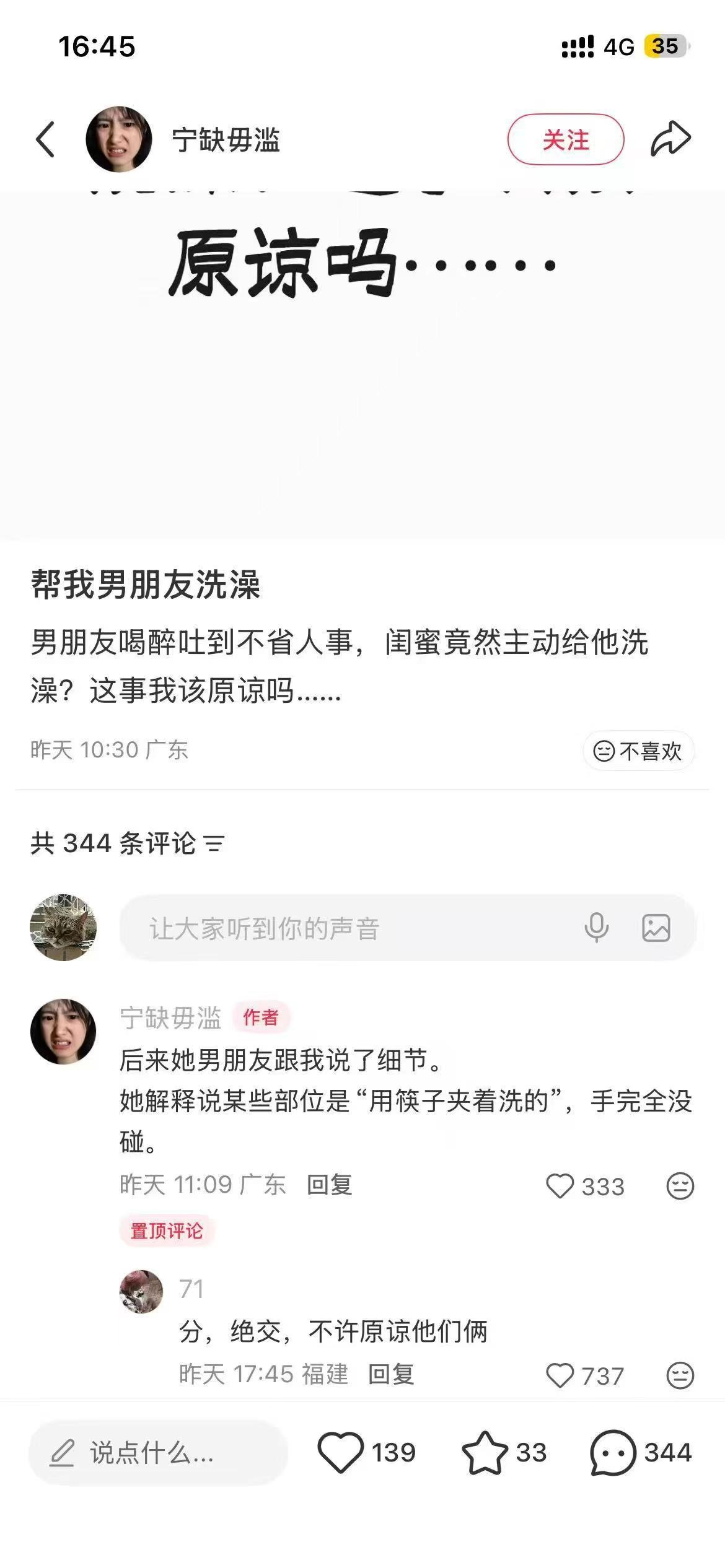Open user 71's profile picture
Image resolution: width=725 pixels, height=1568 pixels.
(141, 1292)
